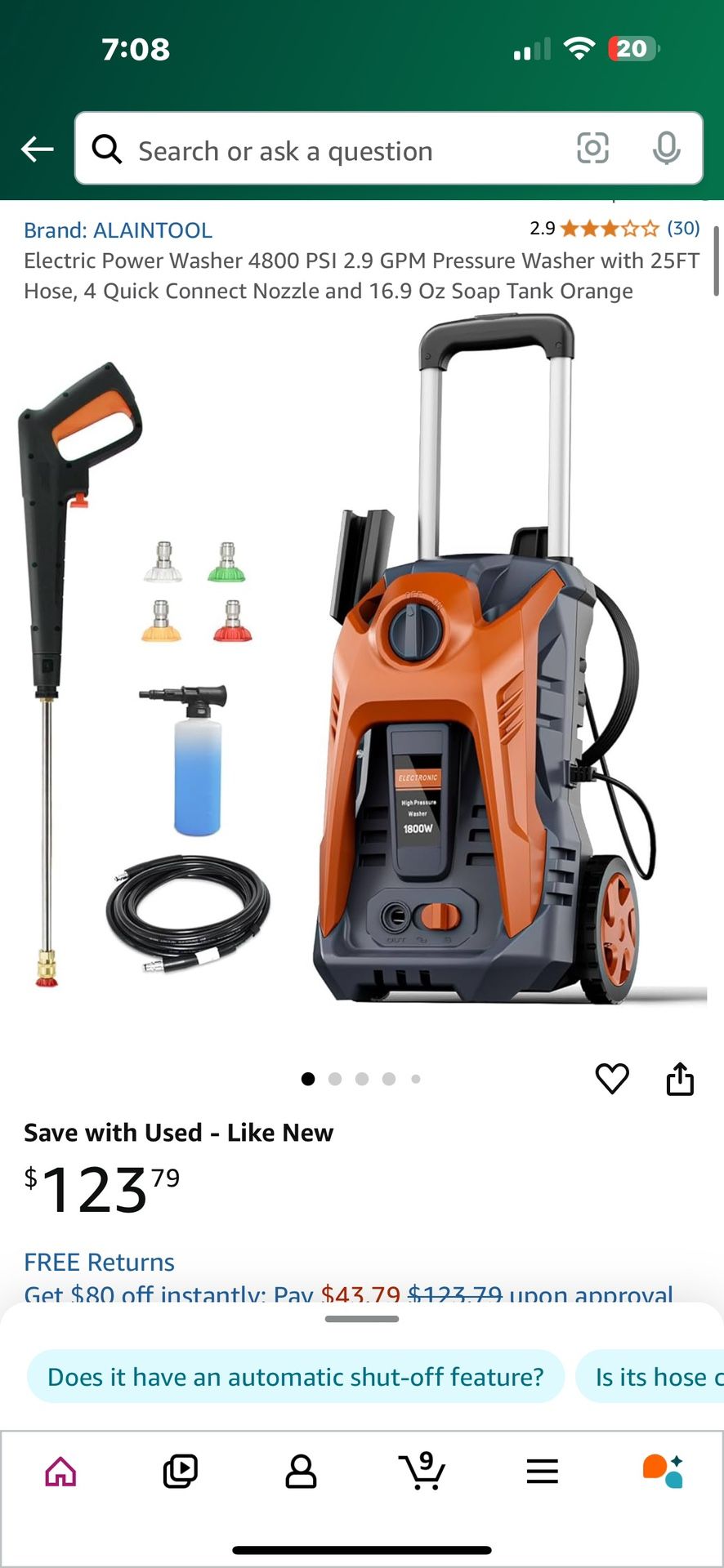Expand the question sheet by dragging handle bar

point(362,1318)
